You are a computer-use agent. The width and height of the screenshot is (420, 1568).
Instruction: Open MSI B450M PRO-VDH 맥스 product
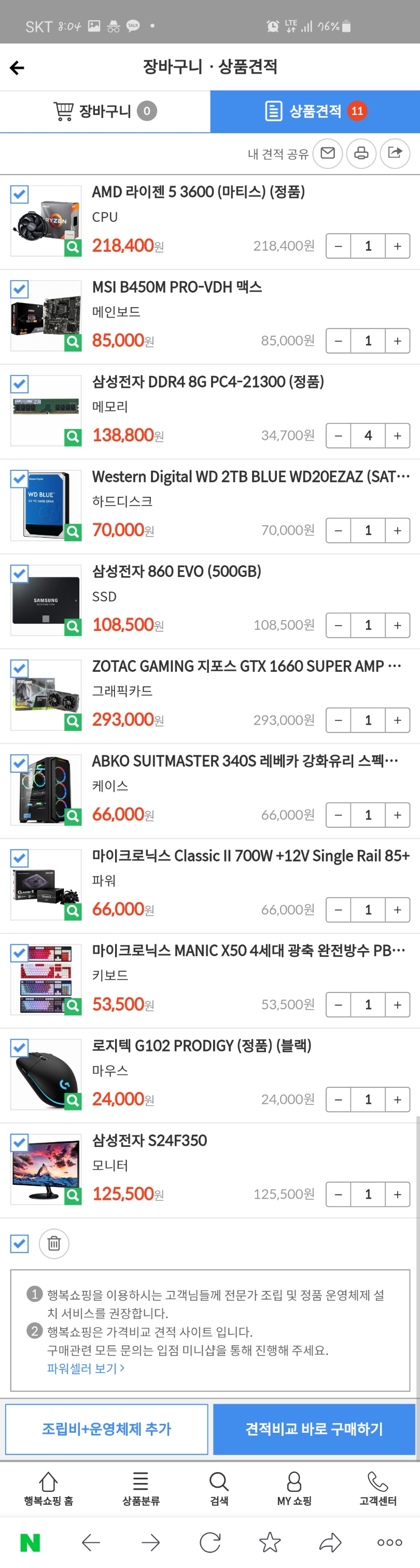[177, 287]
